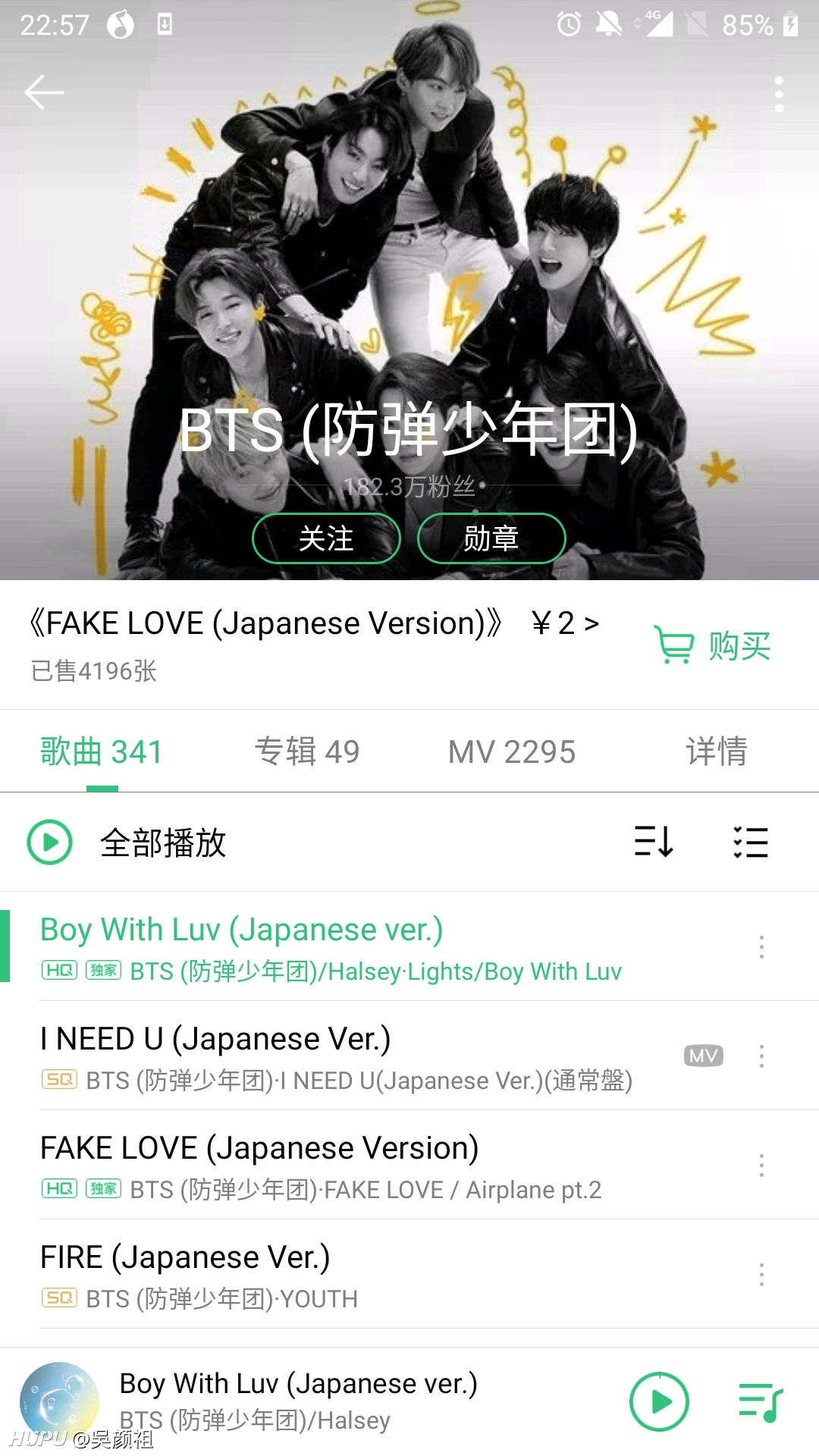Tap play in the mini player
Viewport: 819px width, 1456px height.
tap(659, 1401)
